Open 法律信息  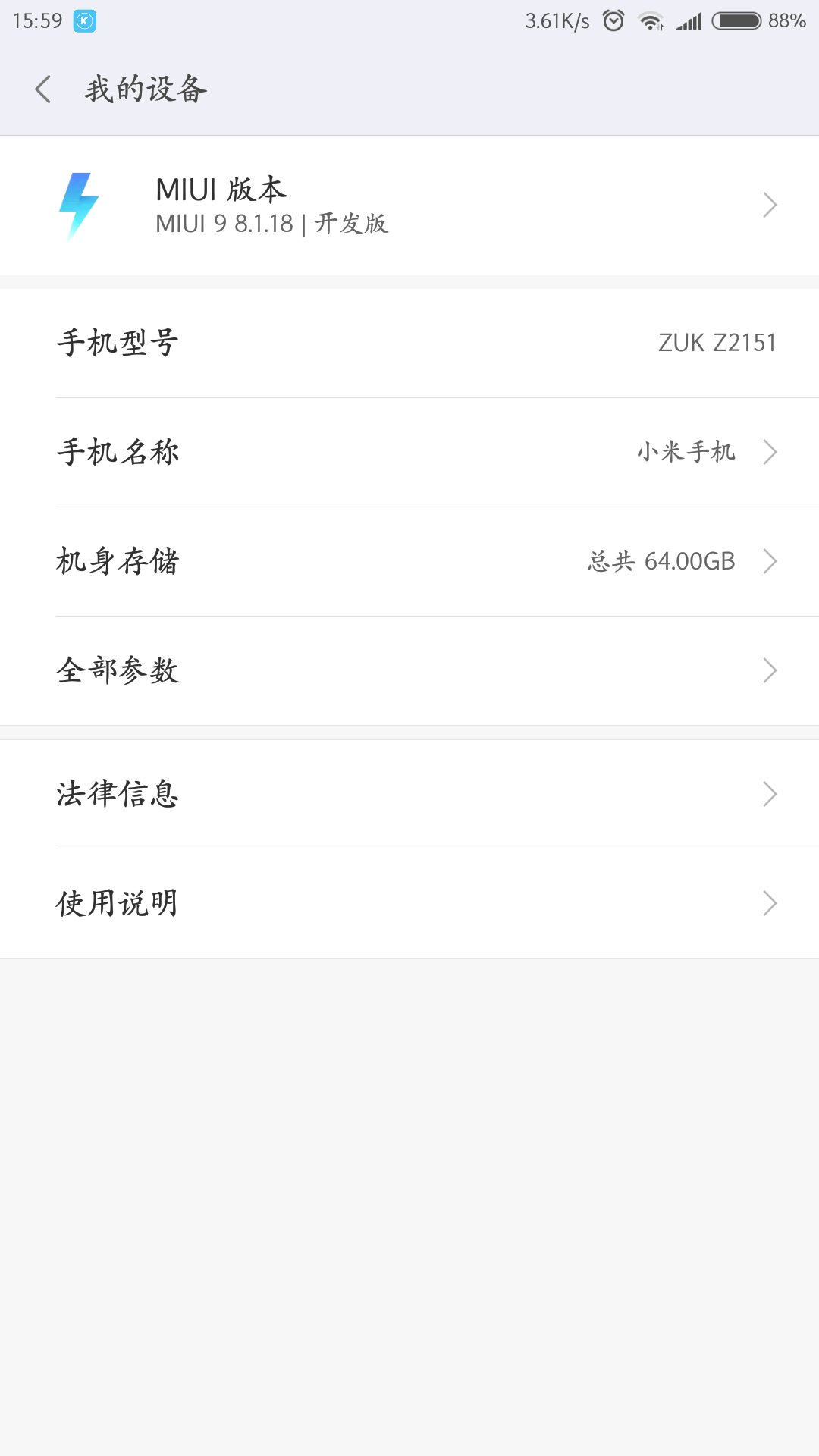pos(409,794)
